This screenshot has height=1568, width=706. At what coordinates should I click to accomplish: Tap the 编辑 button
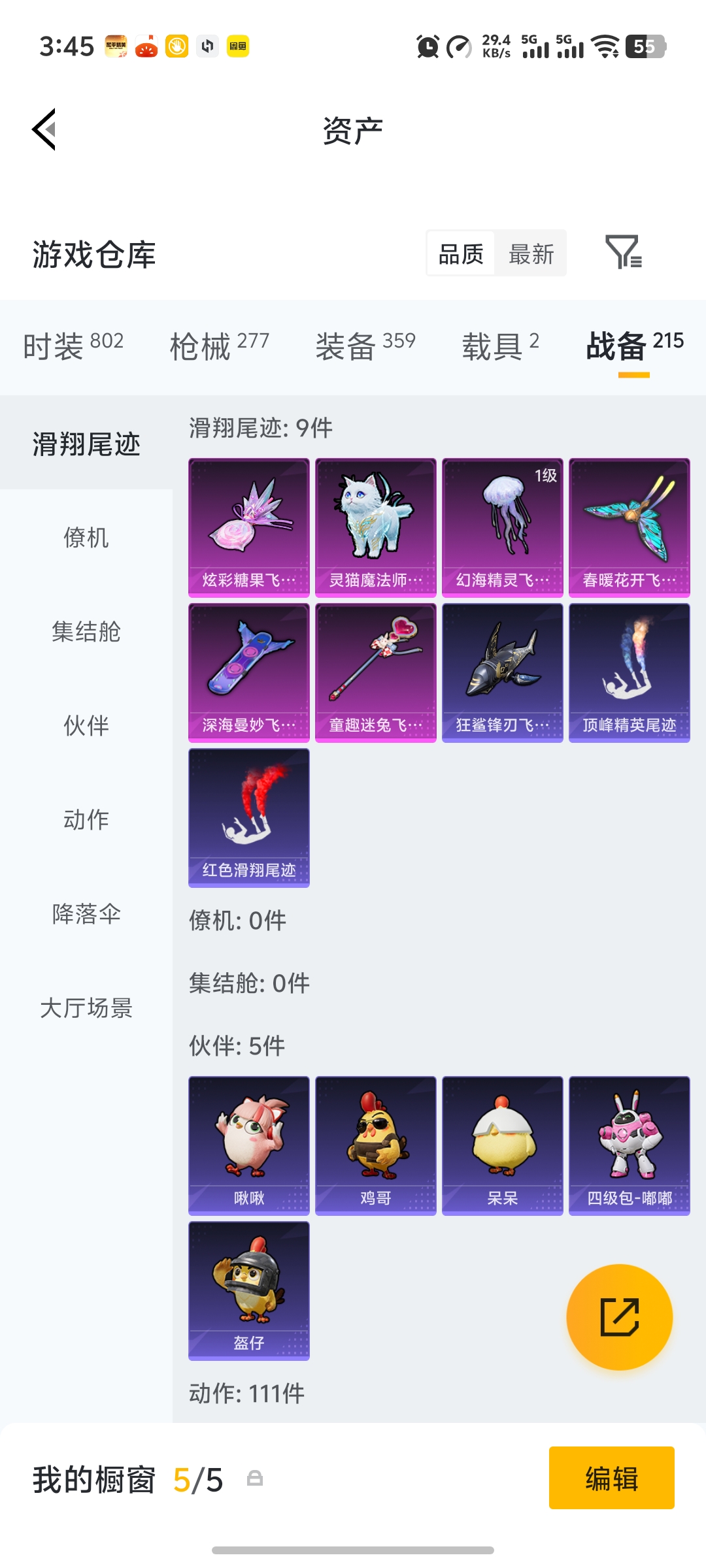click(612, 1478)
